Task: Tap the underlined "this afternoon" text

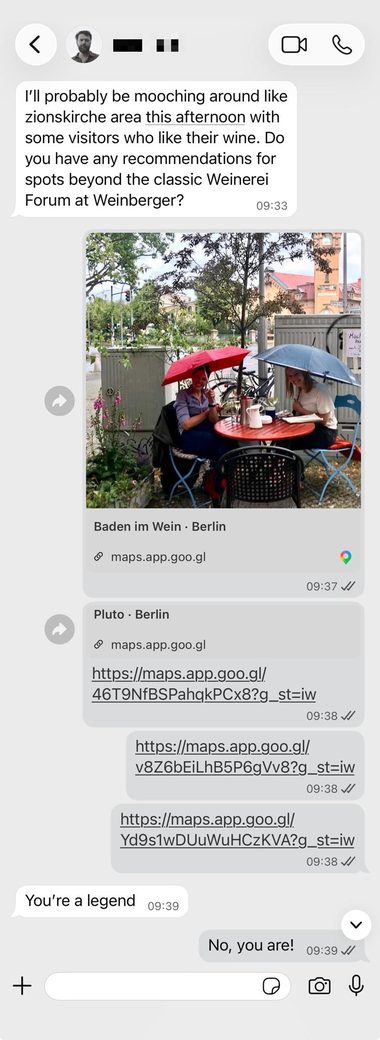Action: pos(196,117)
